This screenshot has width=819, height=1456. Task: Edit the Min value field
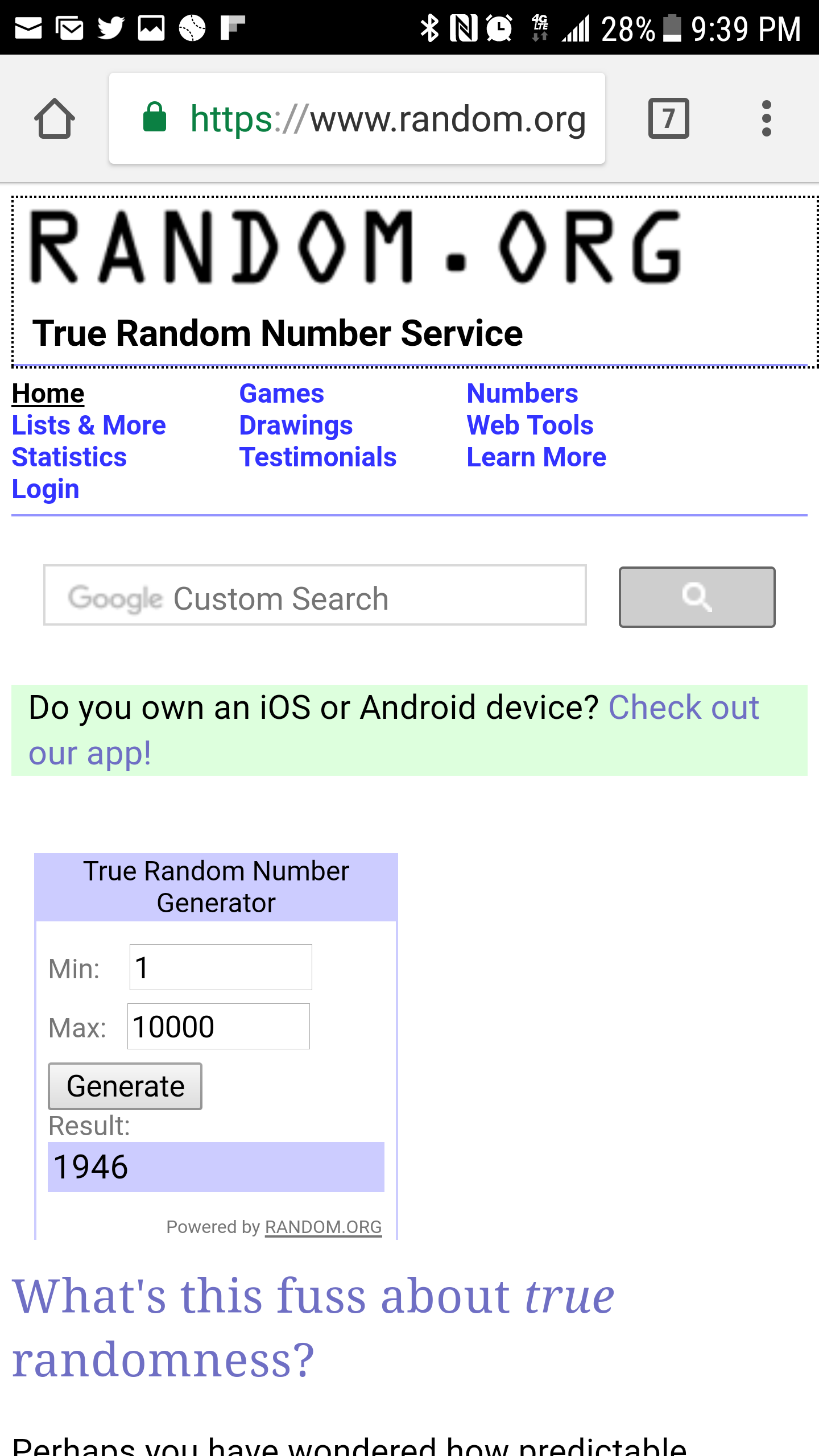coord(221,967)
